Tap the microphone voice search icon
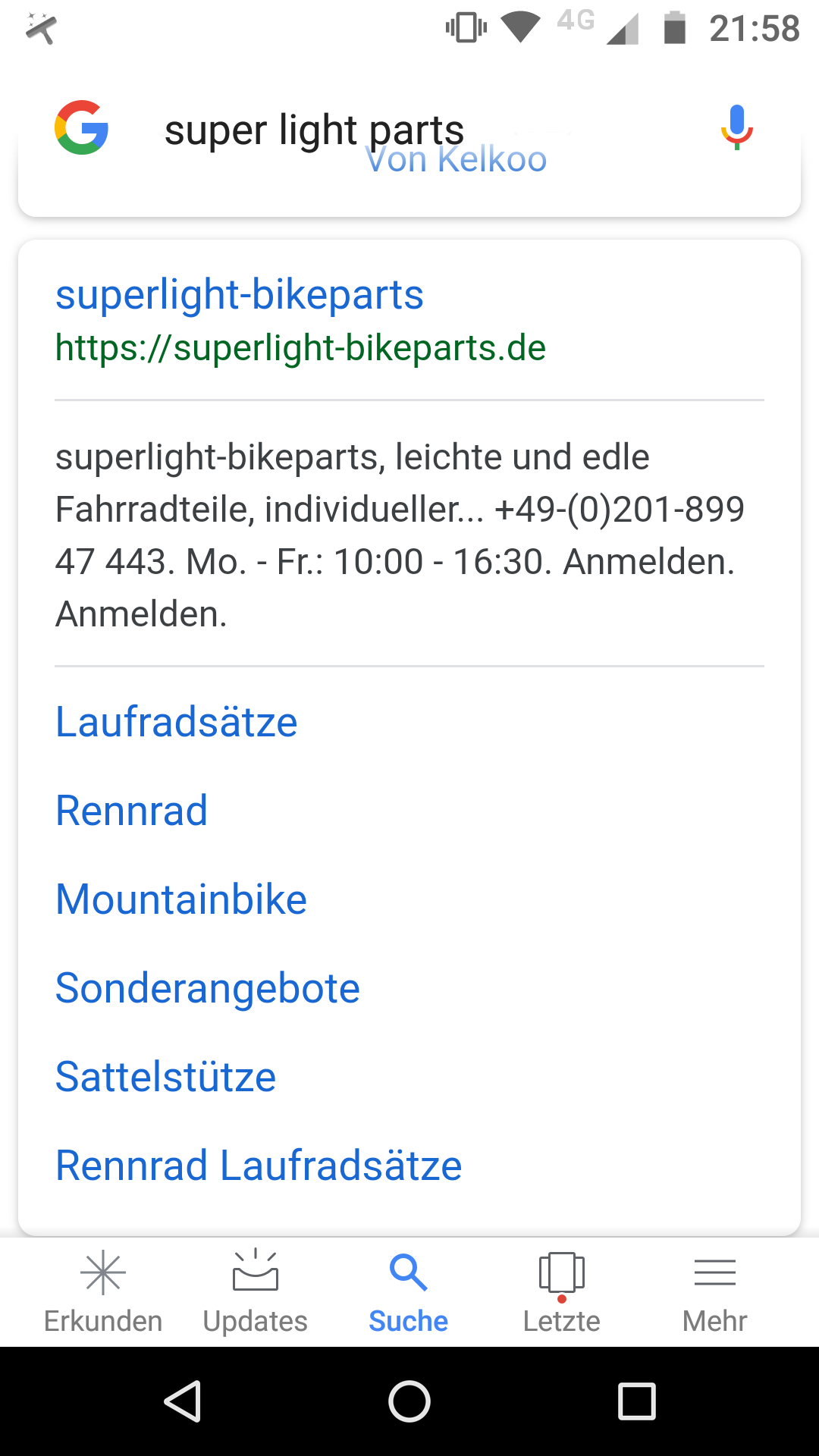 click(x=736, y=127)
